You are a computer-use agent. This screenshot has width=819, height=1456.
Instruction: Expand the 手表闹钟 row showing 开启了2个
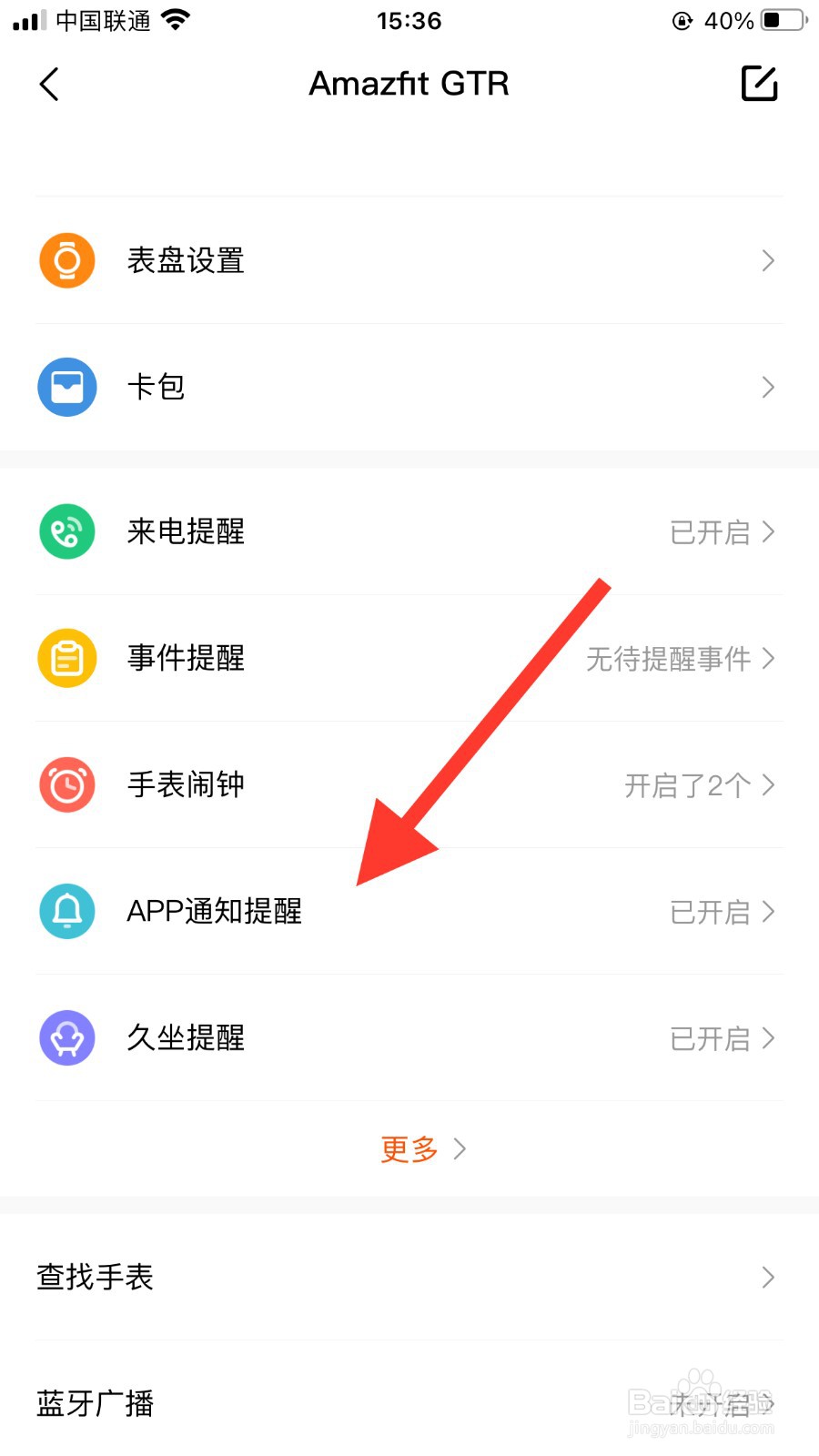click(409, 784)
